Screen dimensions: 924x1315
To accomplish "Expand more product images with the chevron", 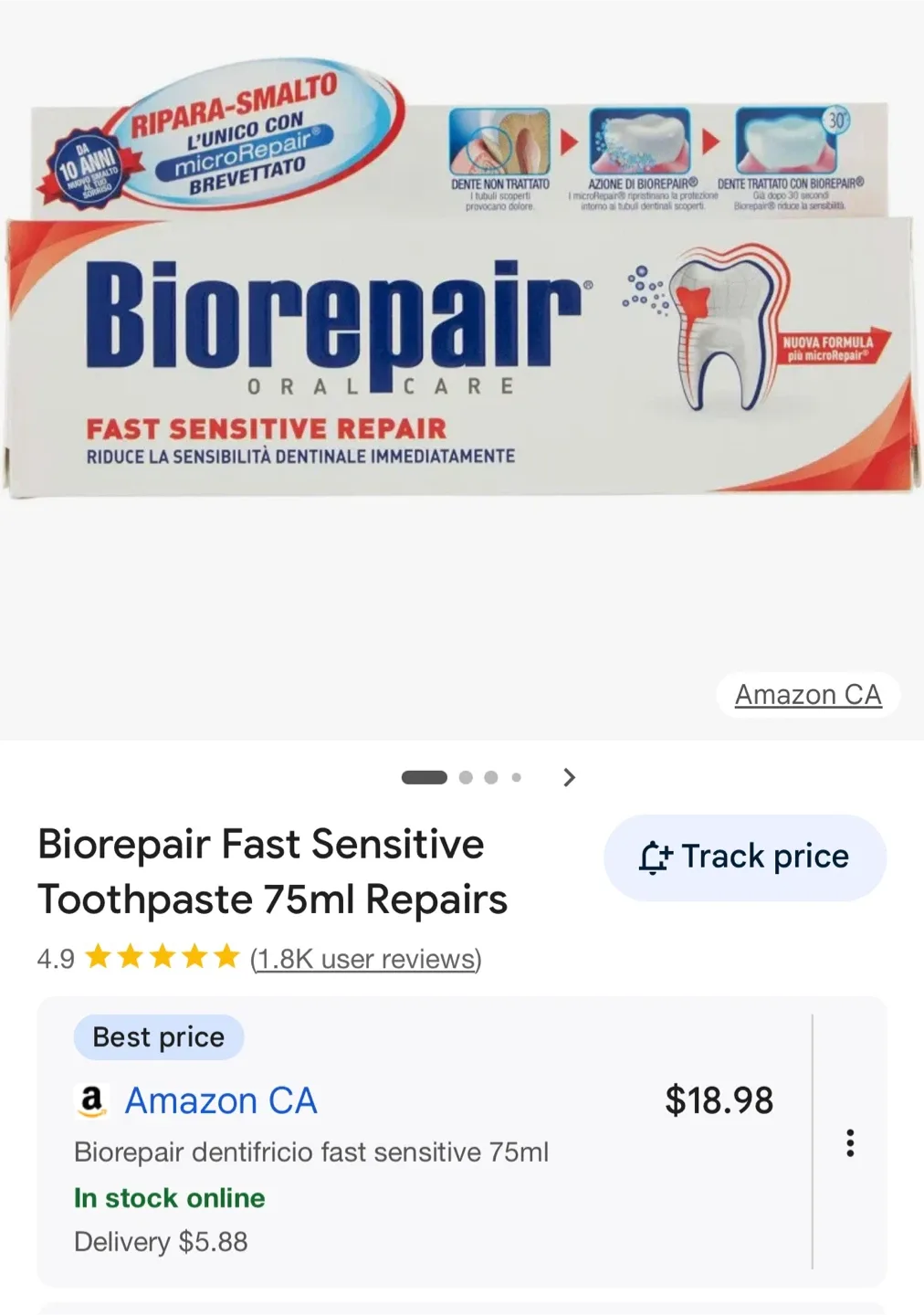I will [x=570, y=777].
